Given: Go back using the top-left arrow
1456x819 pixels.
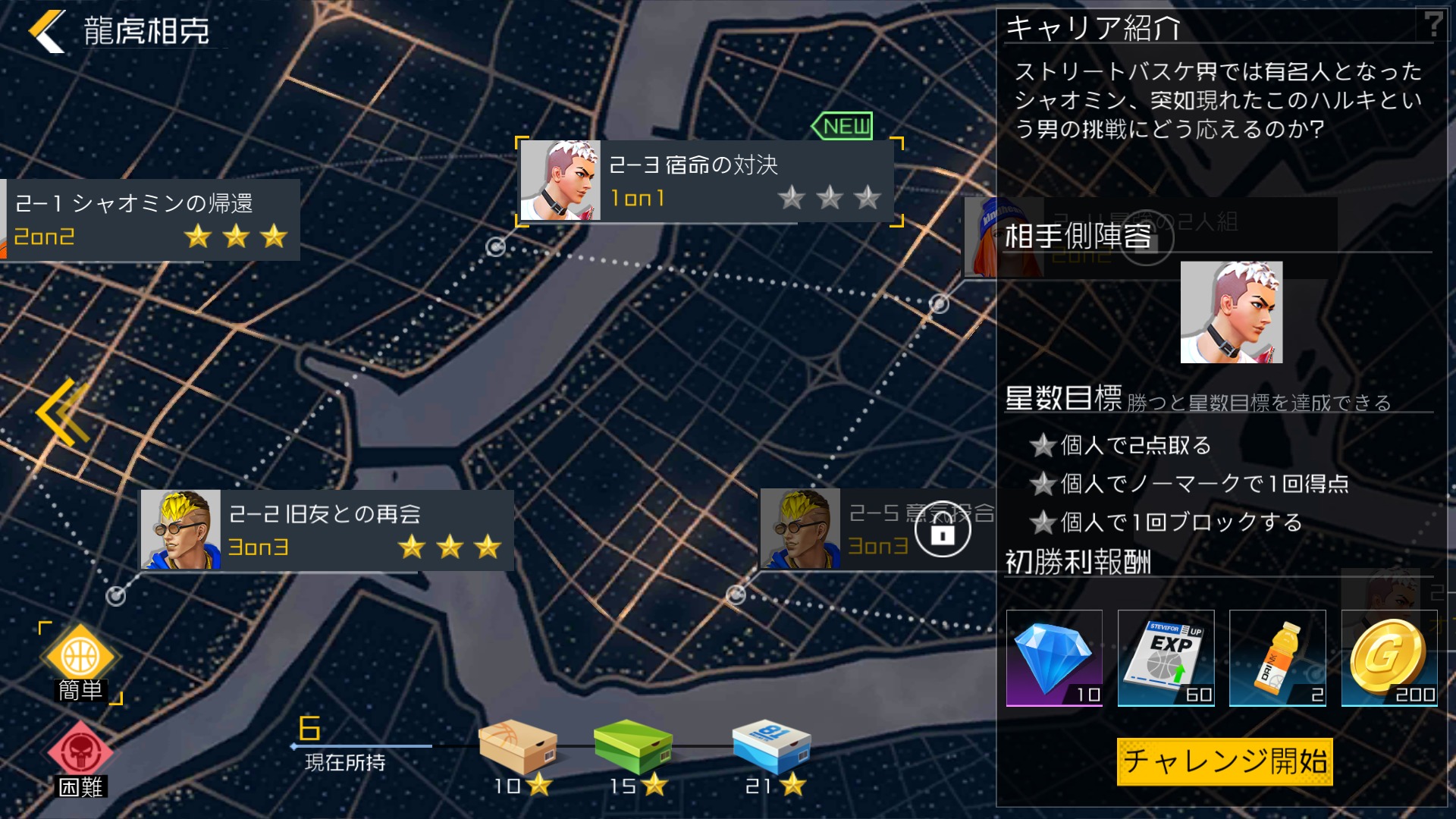Looking at the screenshot, I should pos(47,32).
